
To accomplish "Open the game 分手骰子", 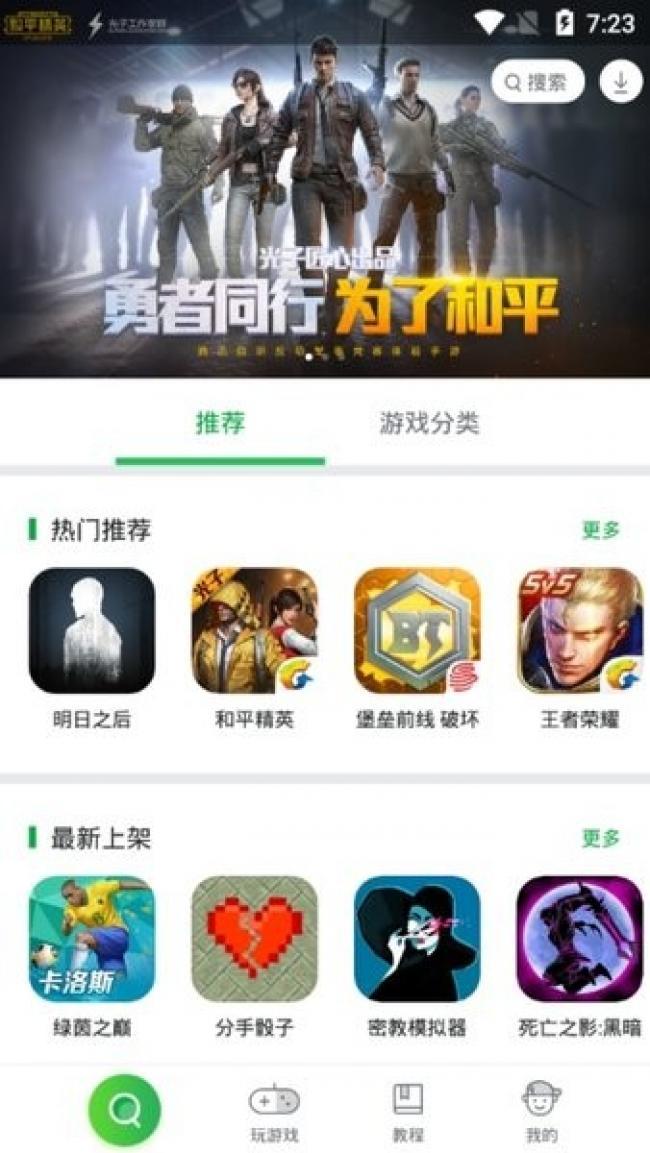I will [x=254, y=939].
